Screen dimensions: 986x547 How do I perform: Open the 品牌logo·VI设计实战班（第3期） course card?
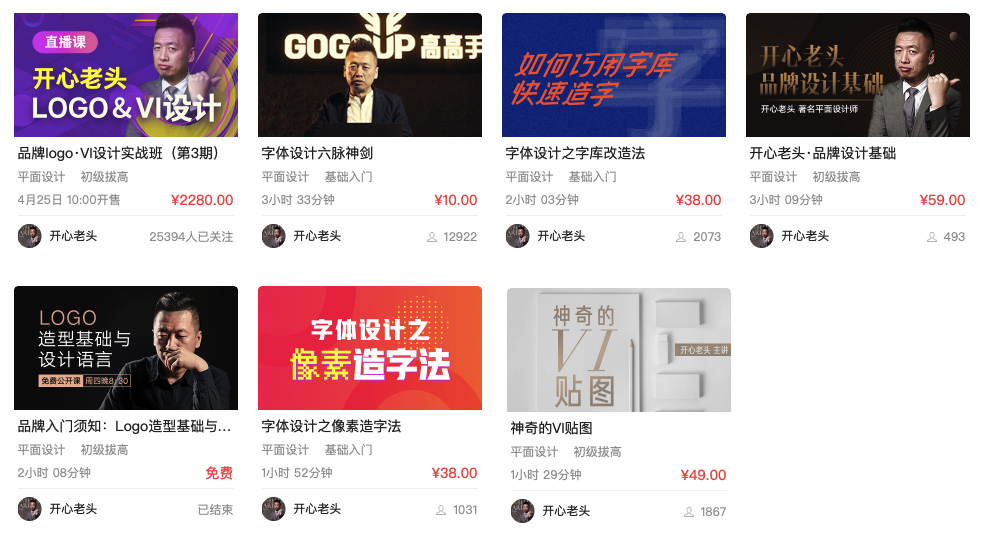tap(125, 75)
